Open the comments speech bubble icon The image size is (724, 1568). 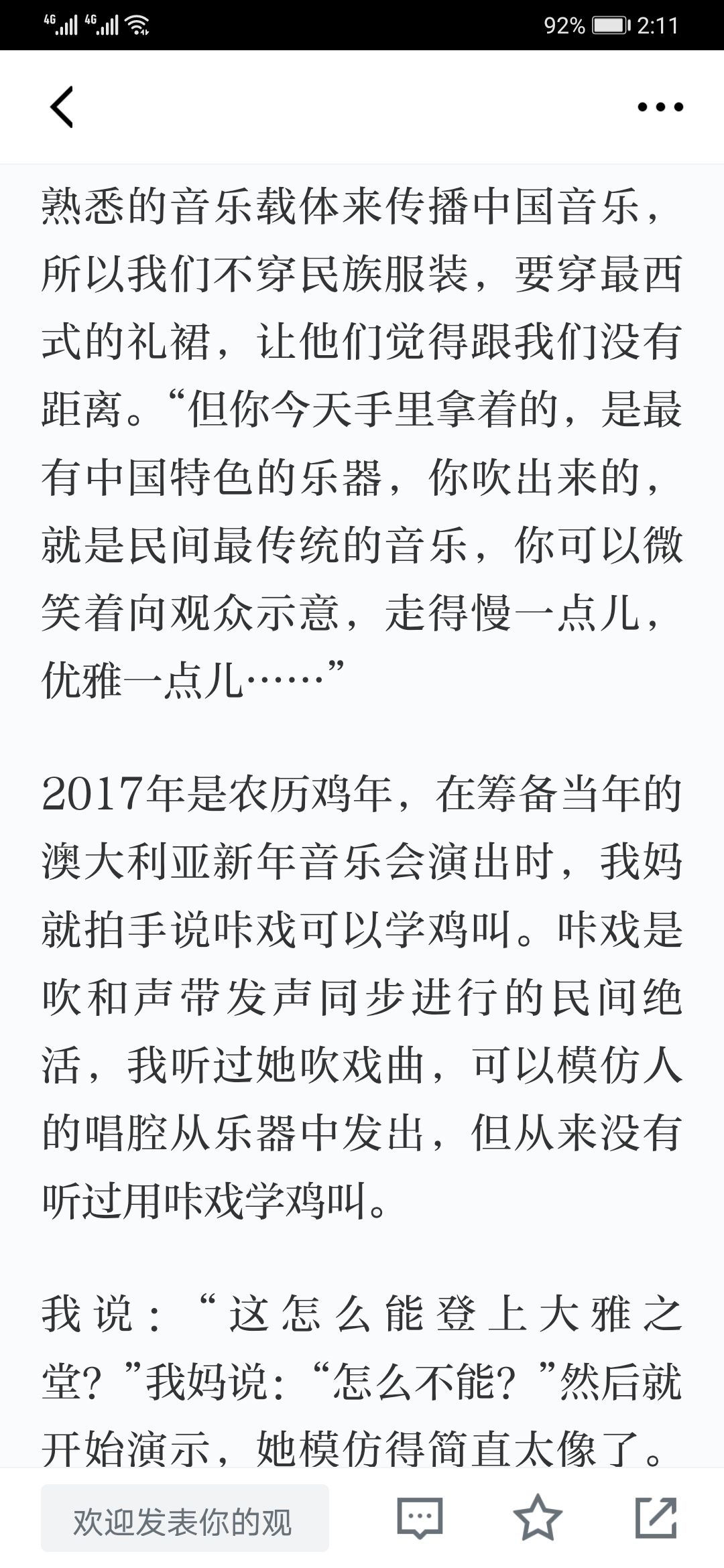(420, 1518)
